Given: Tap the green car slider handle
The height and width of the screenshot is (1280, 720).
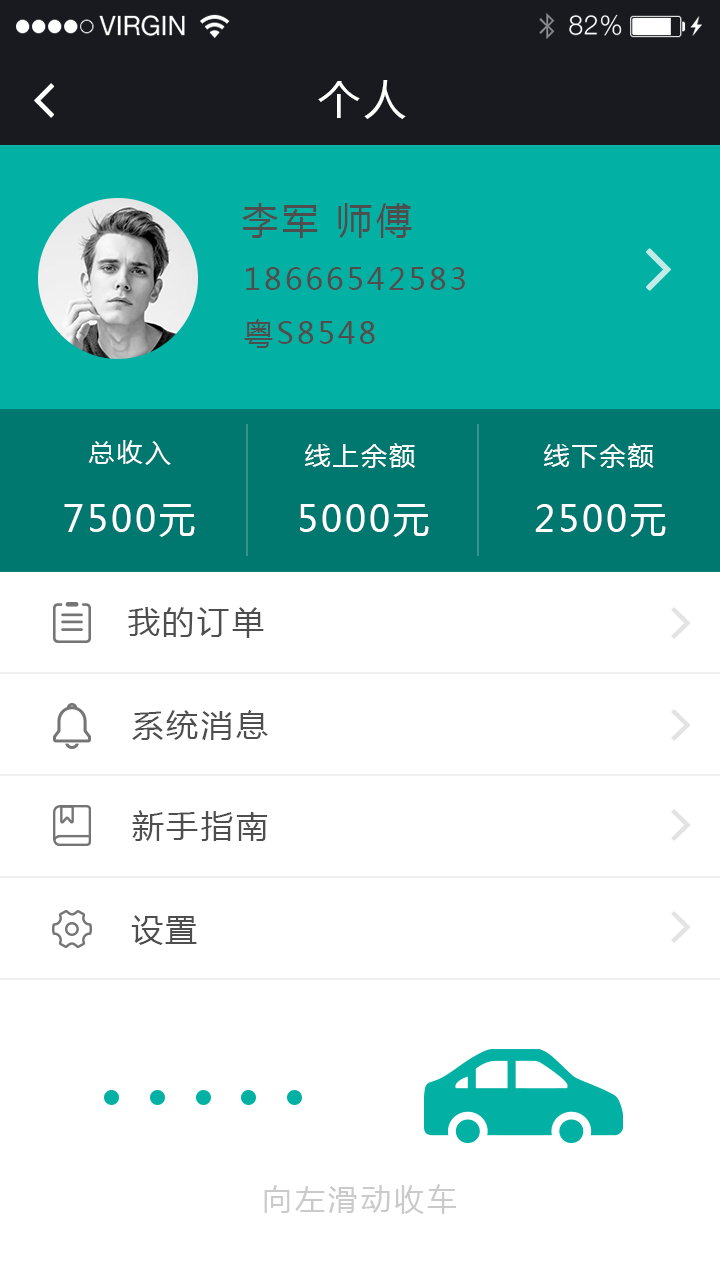Looking at the screenshot, I should tap(523, 1096).
